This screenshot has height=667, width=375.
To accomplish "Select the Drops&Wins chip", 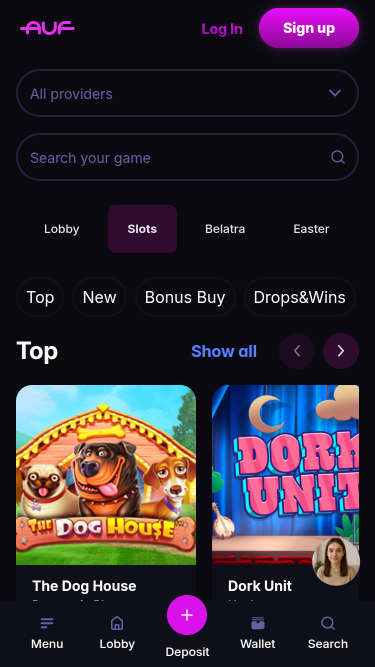I will (299, 297).
